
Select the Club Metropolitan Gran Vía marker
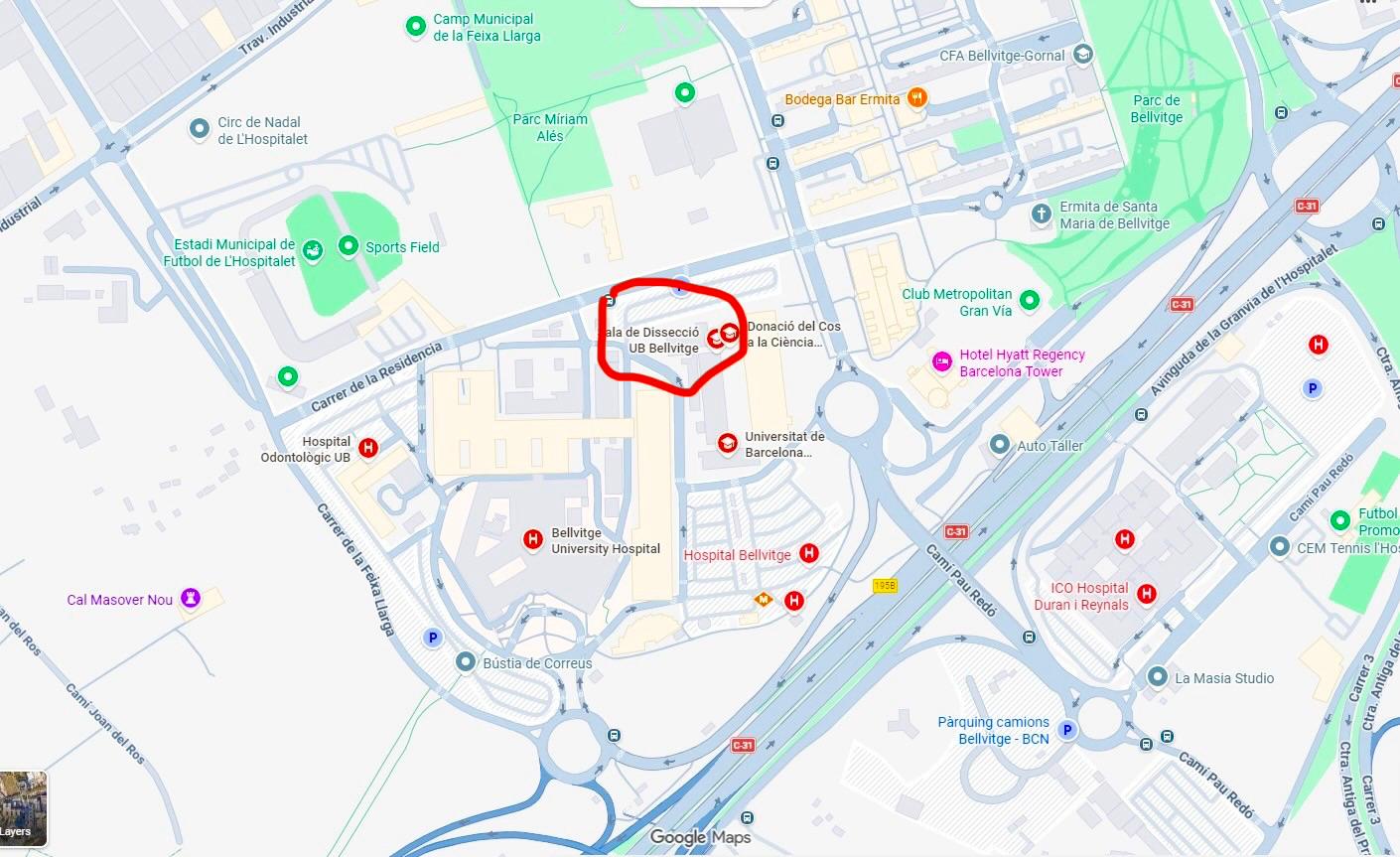tap(1030, 300)
